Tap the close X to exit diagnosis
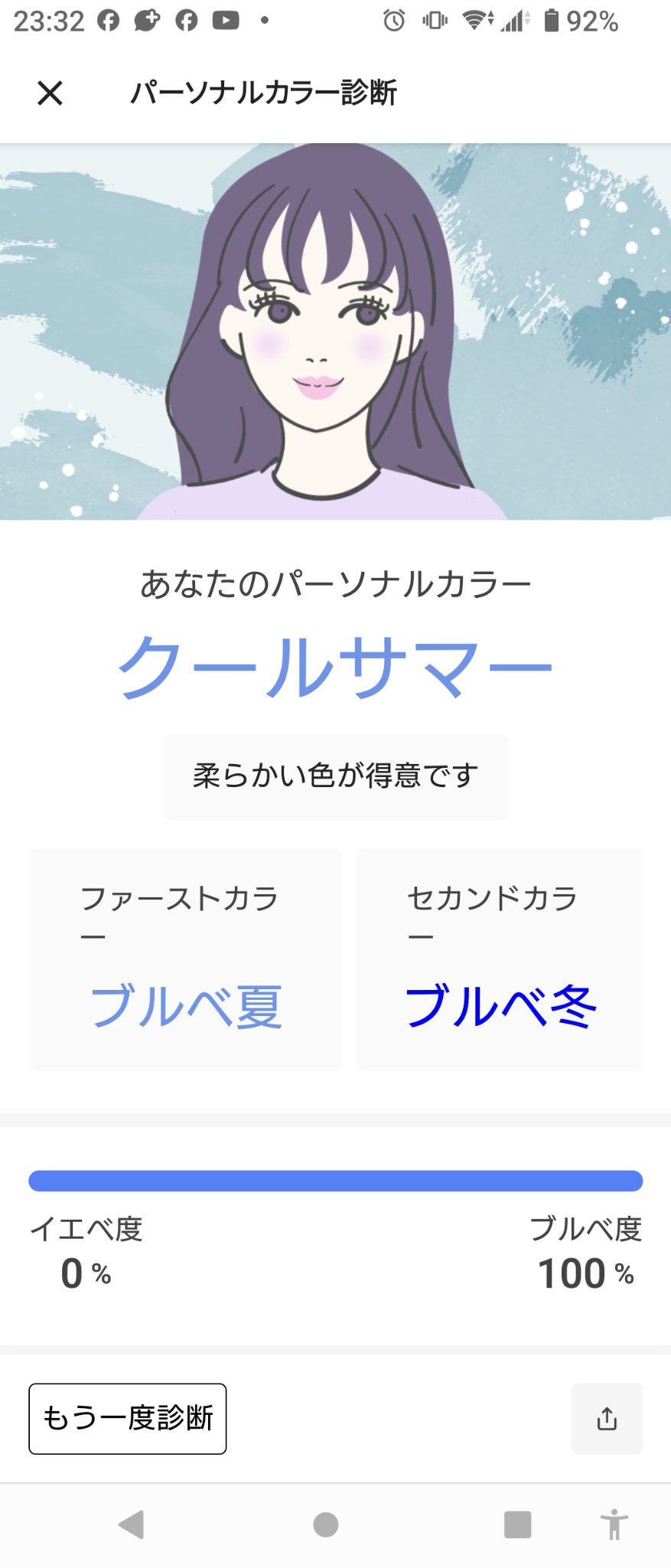This screenshot has width=671, height=1568. pyautogui.click(x=50, y=93)
